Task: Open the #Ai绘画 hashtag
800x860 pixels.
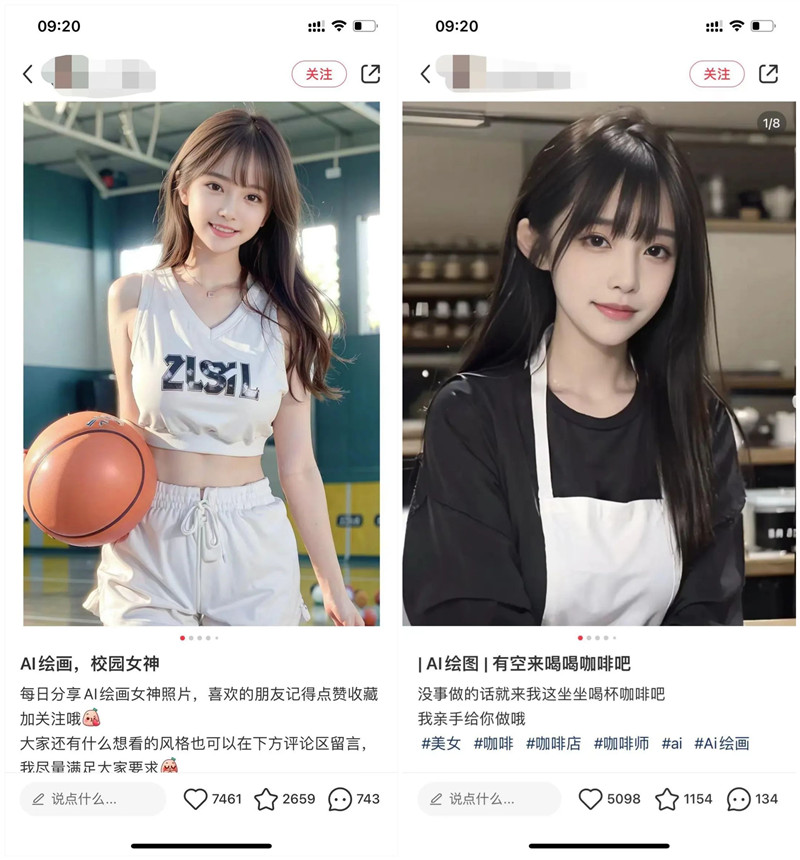Action: point(721,743)
